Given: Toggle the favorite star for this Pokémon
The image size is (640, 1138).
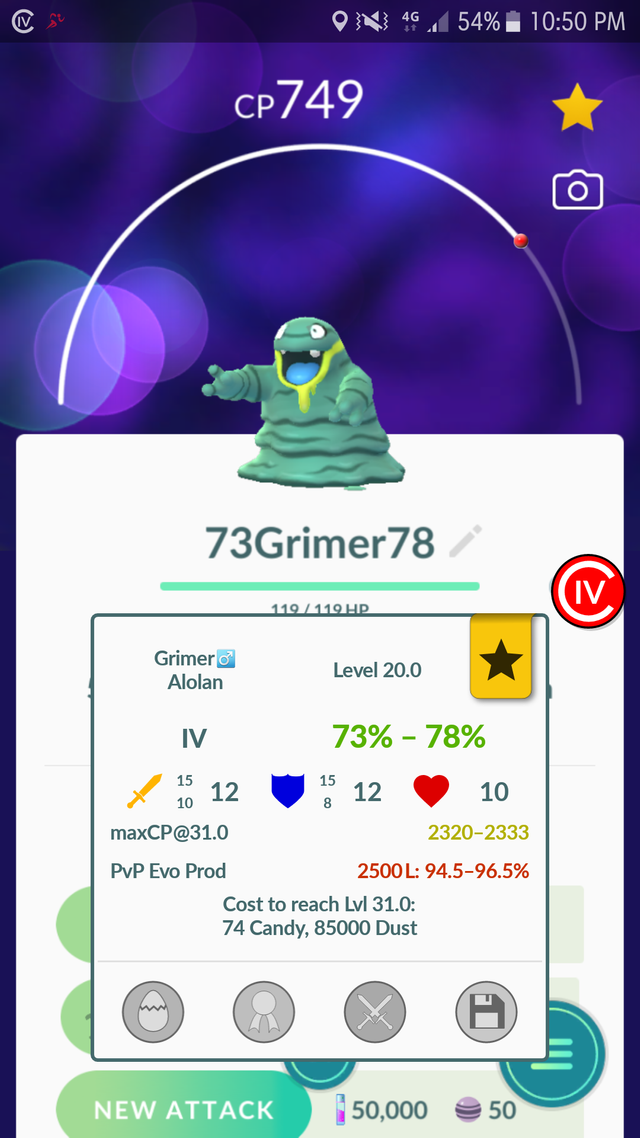Looking at the screenshot, I should (x=577, y=110).
